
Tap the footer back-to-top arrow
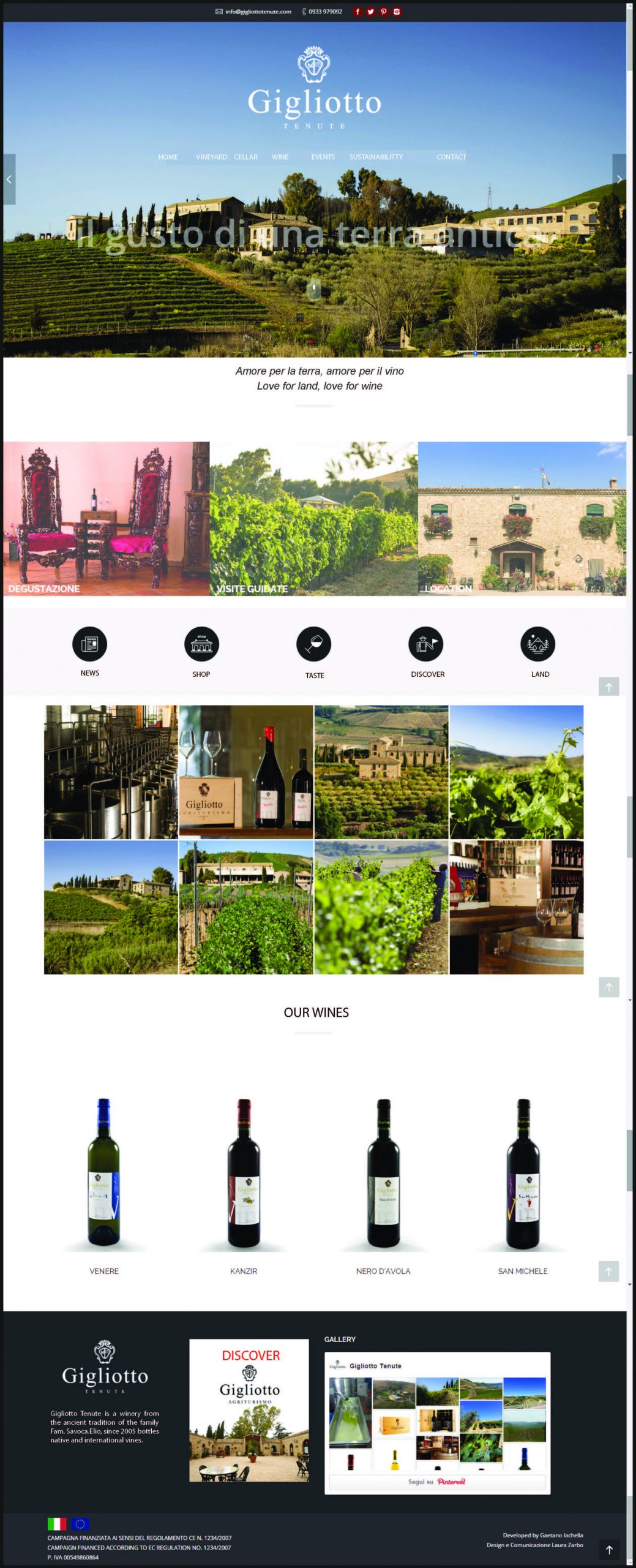609,1550
